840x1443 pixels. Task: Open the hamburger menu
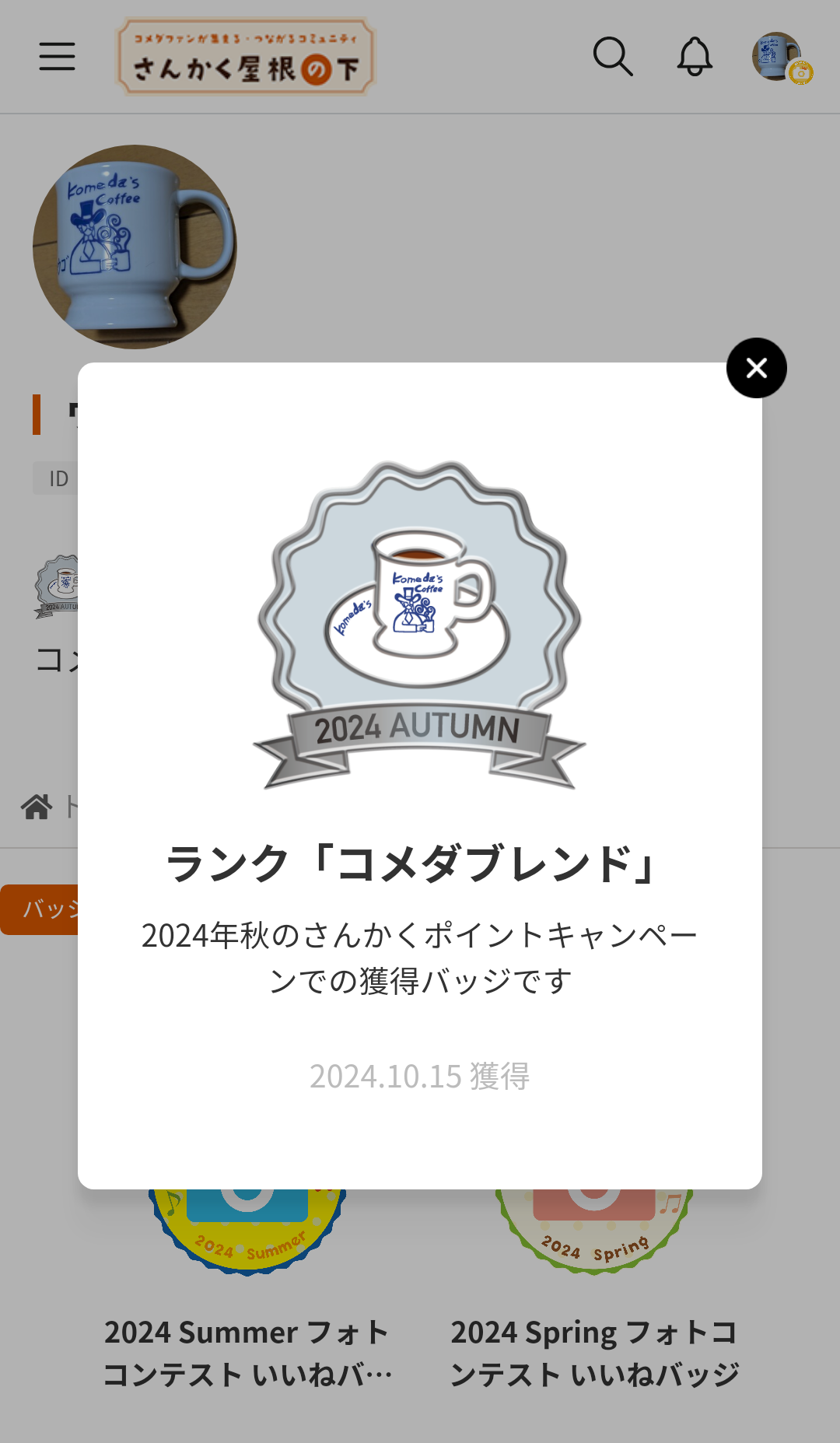(57, 57)
